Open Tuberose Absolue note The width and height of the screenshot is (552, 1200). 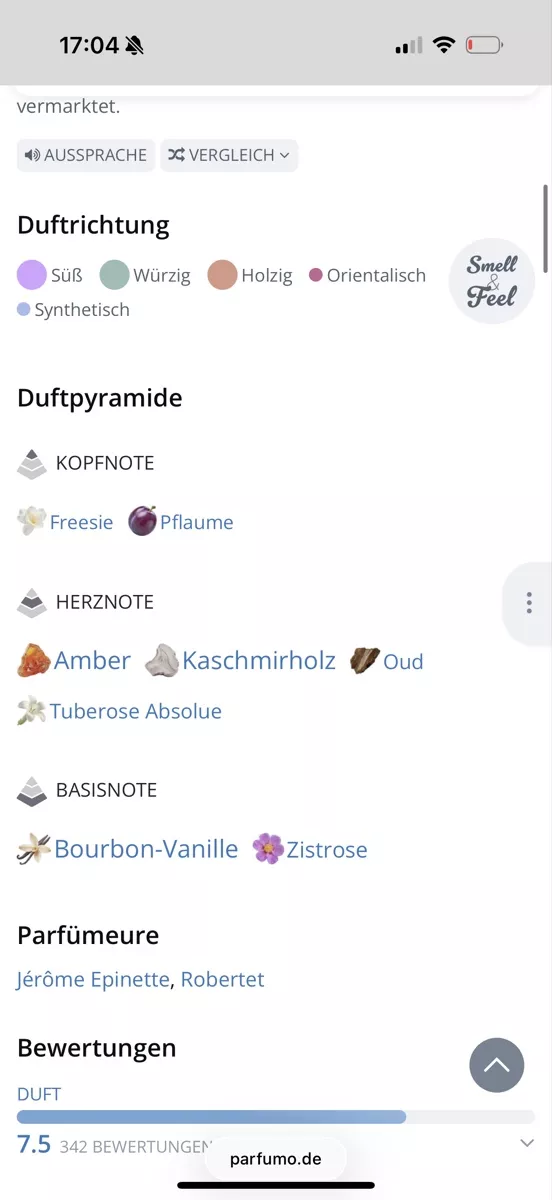pos(120,711)
